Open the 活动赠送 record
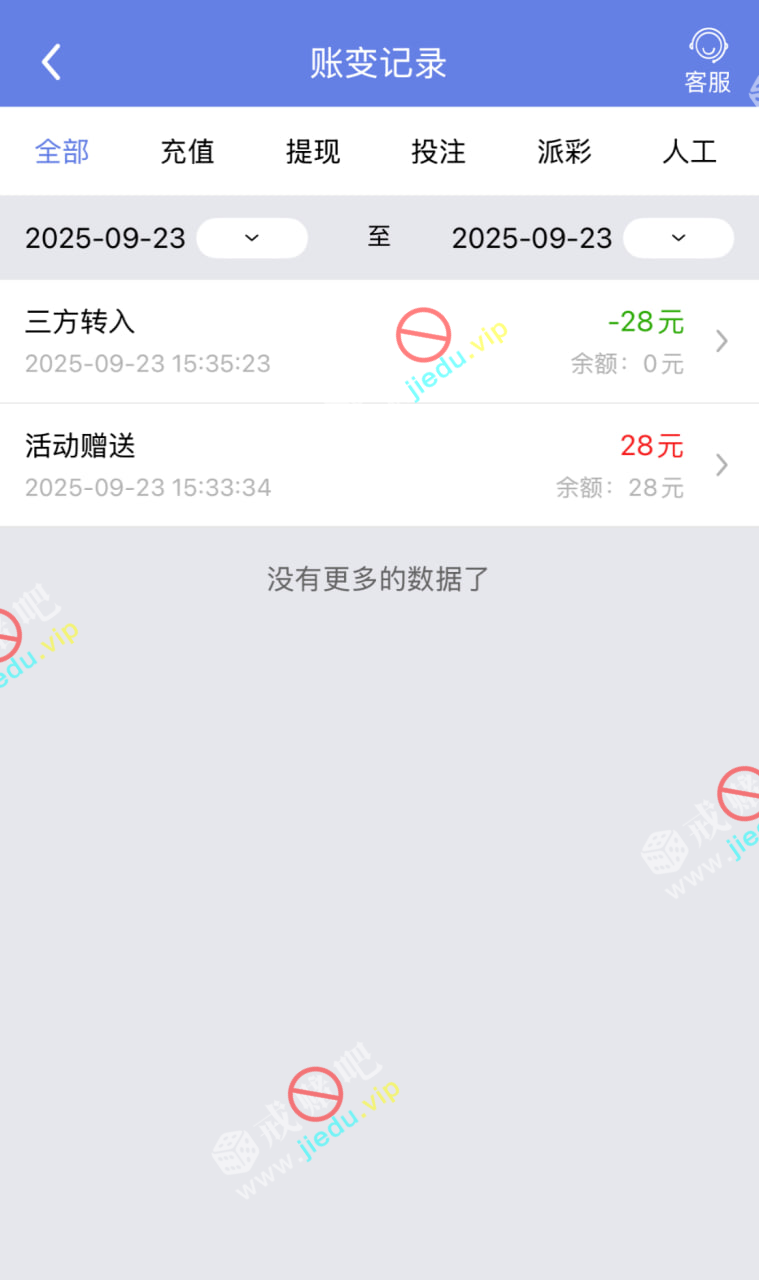This screenshot has width=759, height=1280. point(379,465)
